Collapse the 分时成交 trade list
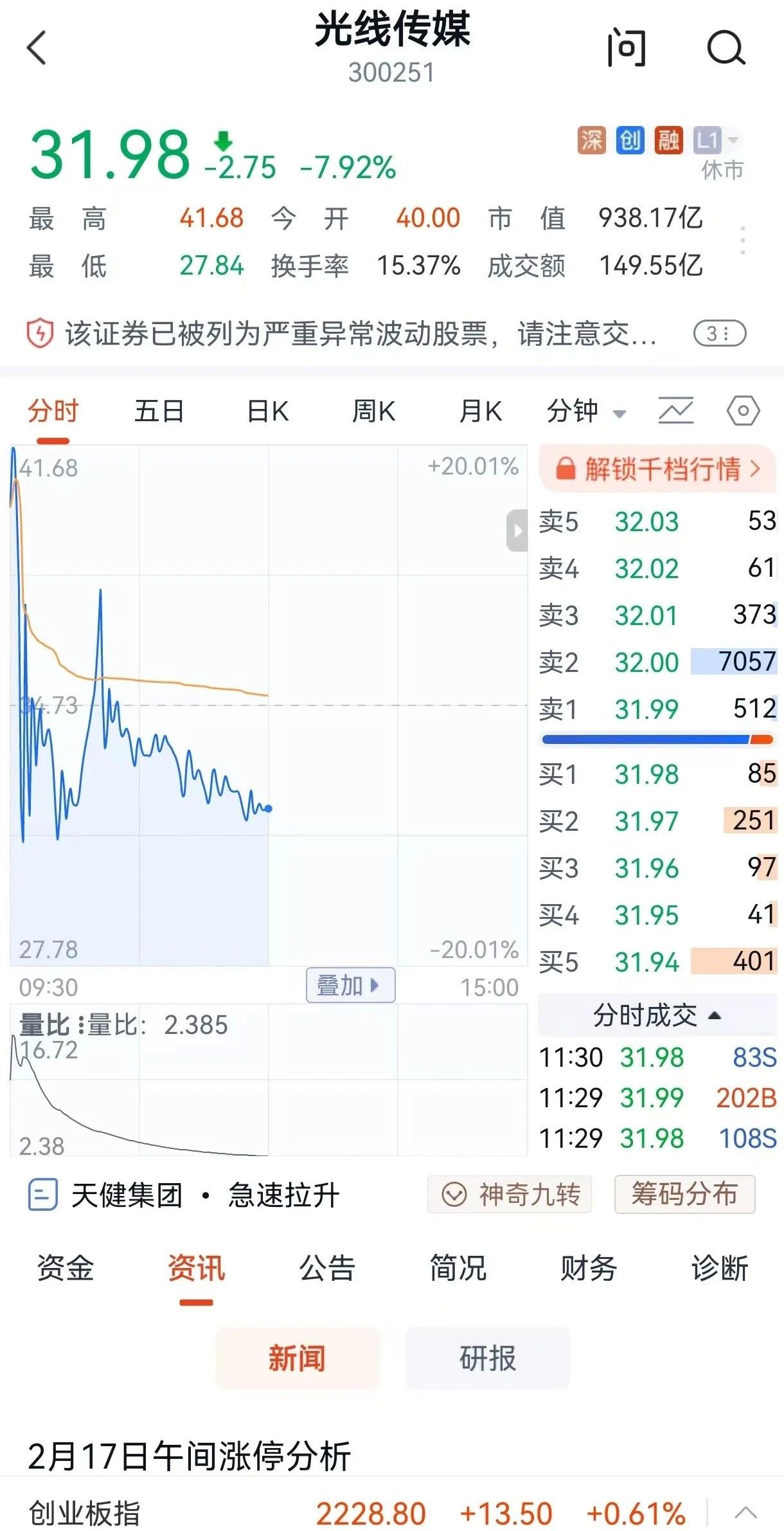784x1531 pixels. [x=657, y=1015]
